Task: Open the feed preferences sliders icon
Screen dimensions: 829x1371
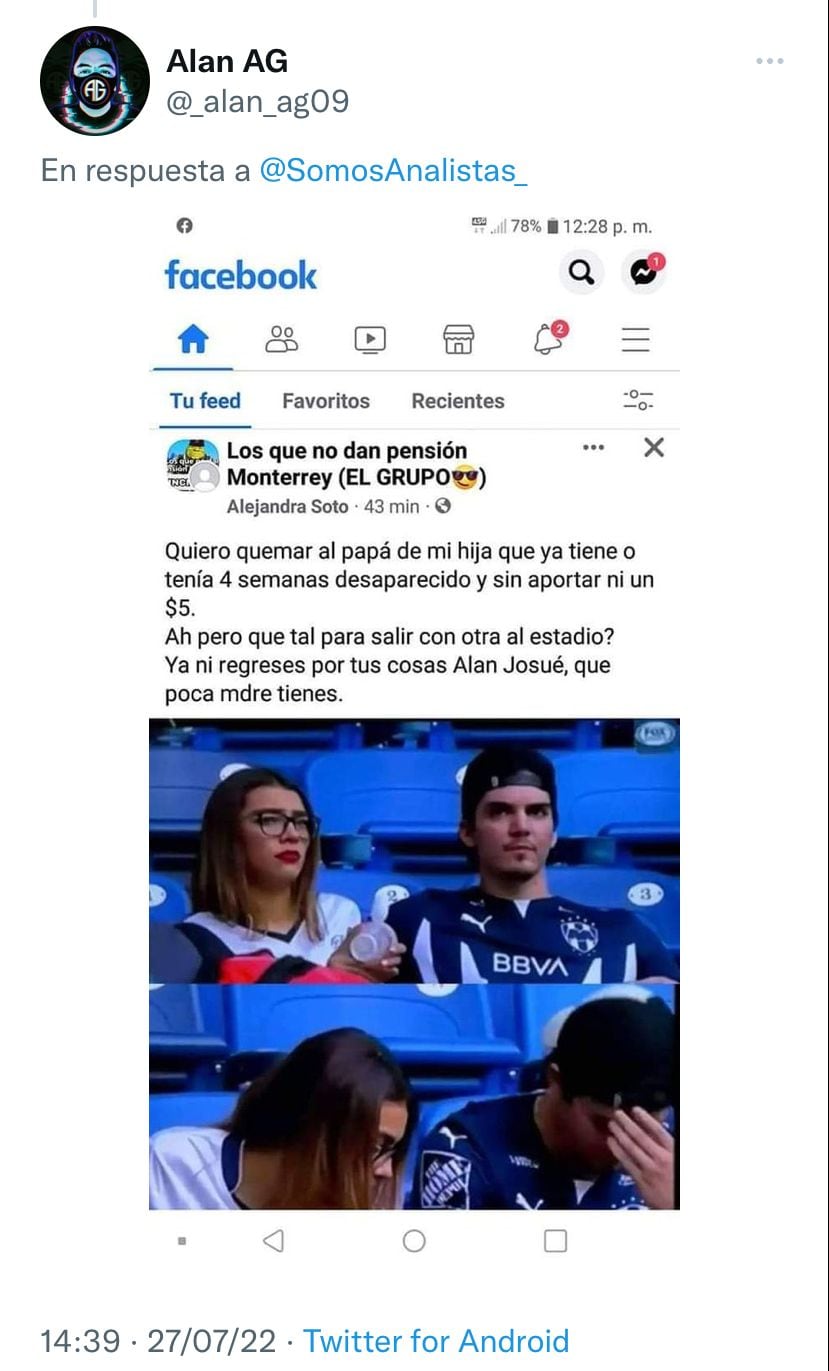Action: 638,400
